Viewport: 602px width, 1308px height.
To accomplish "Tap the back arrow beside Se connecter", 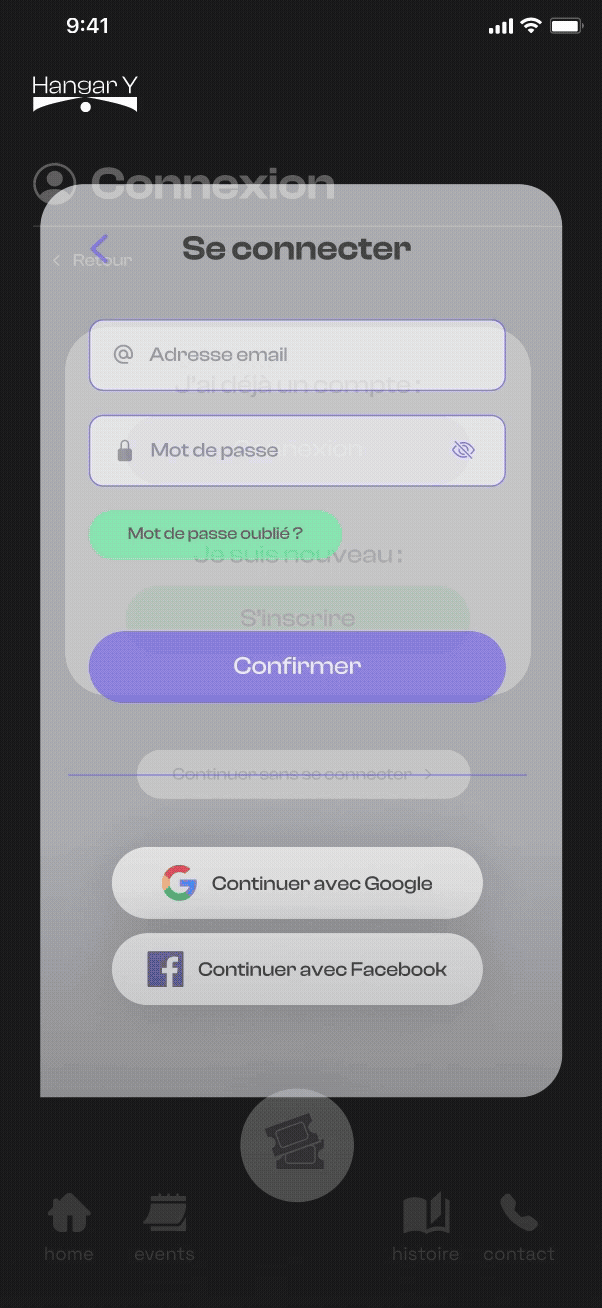I will (x=98, y=248).
